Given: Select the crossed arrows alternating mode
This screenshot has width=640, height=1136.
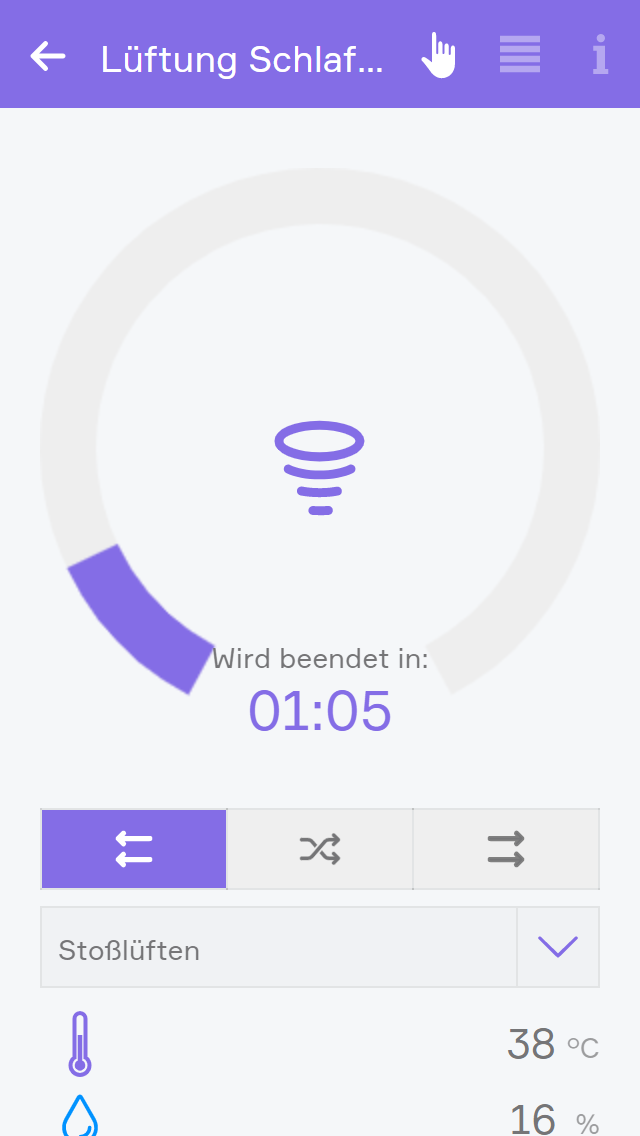Looking at the screenshot, I should click(x=320, y=849).
